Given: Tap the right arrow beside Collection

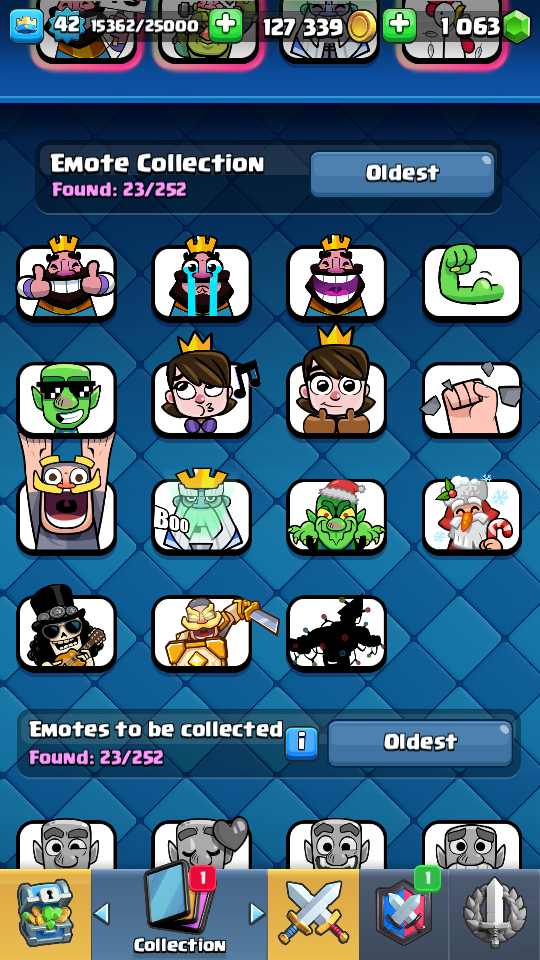Looking at the screenshot, I should coord(257,913).
